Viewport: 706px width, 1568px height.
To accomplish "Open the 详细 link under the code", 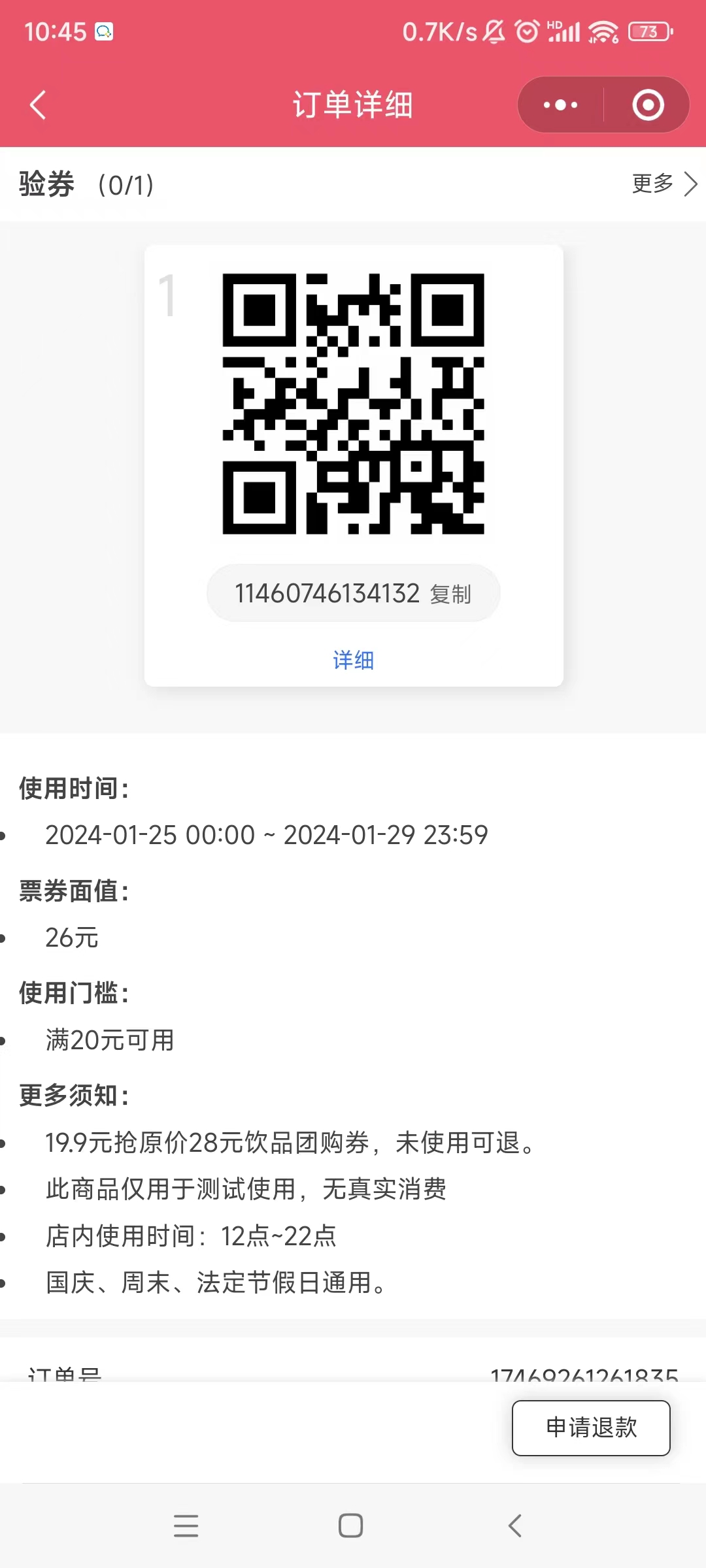I will tap(354, 660).
